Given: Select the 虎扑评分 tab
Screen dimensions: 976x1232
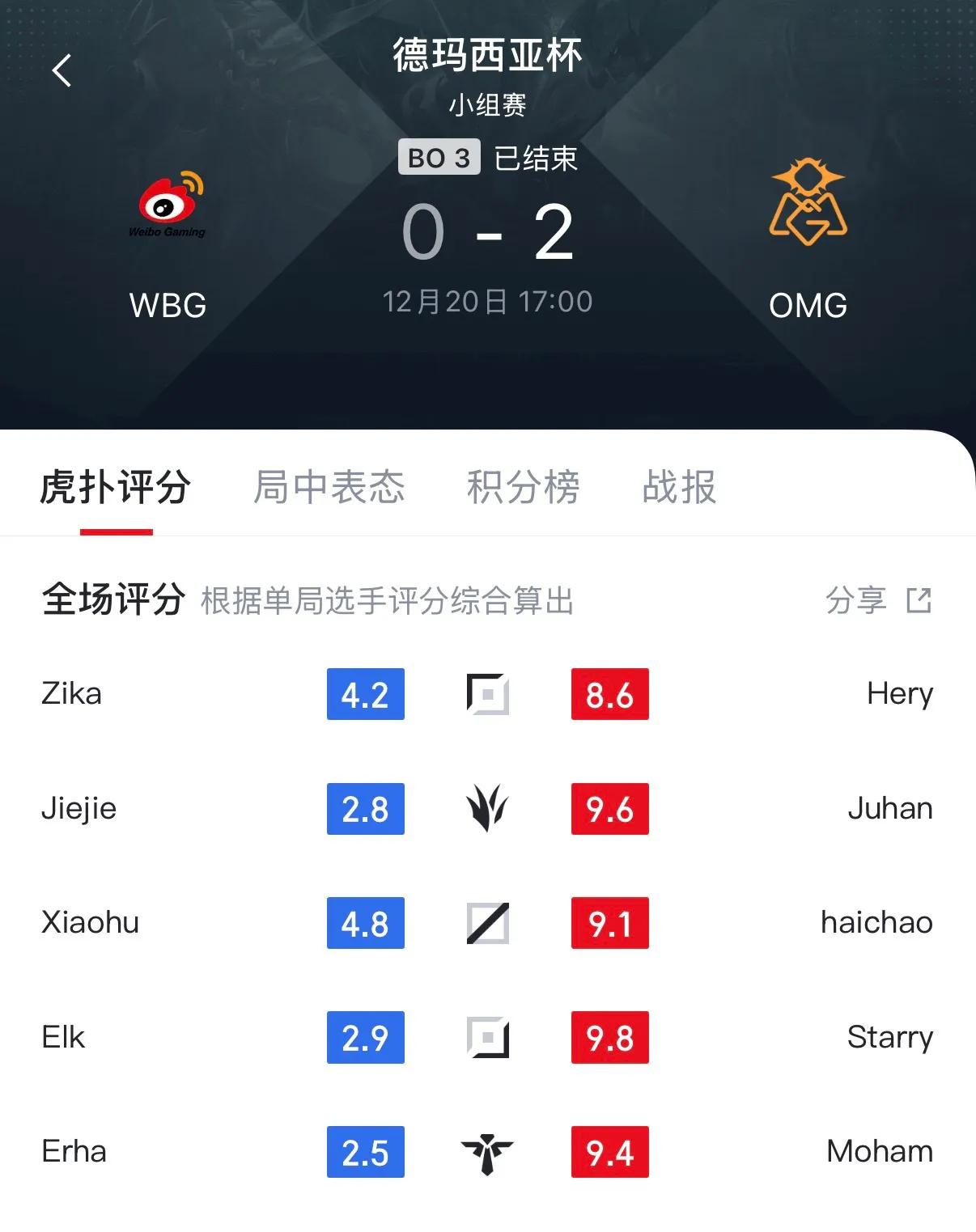Looking at the screenshot, I should 116,487.
